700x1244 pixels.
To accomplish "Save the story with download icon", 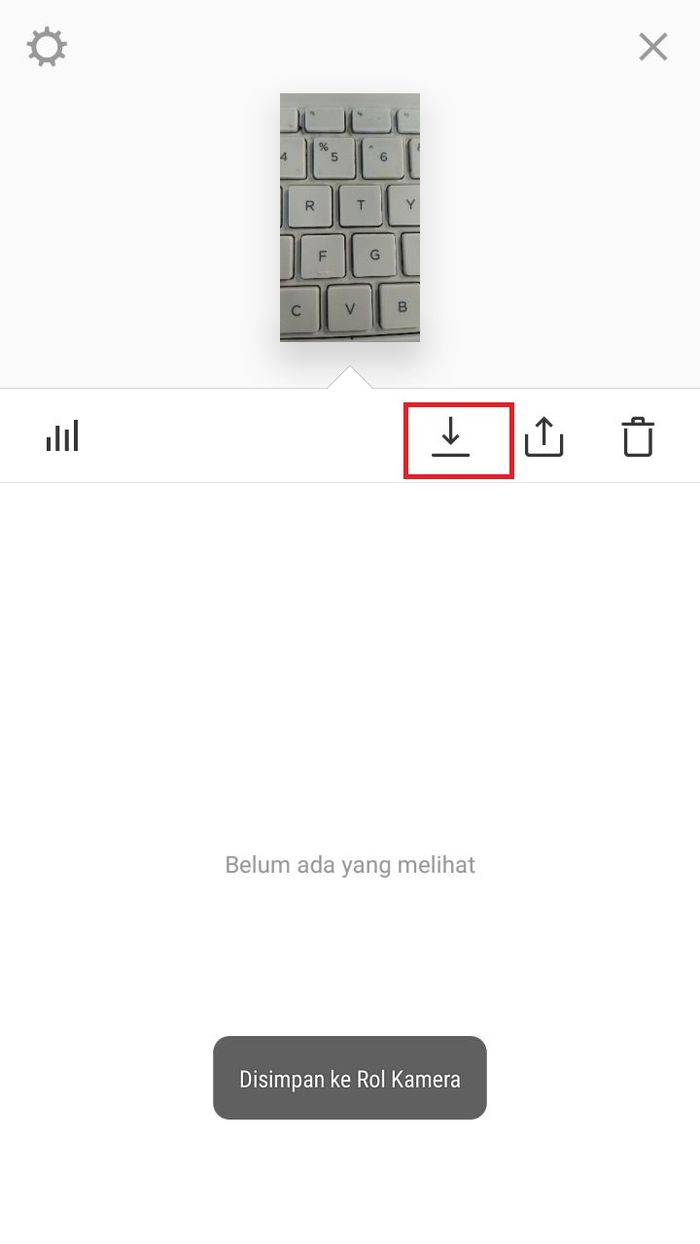I will 451,438.
